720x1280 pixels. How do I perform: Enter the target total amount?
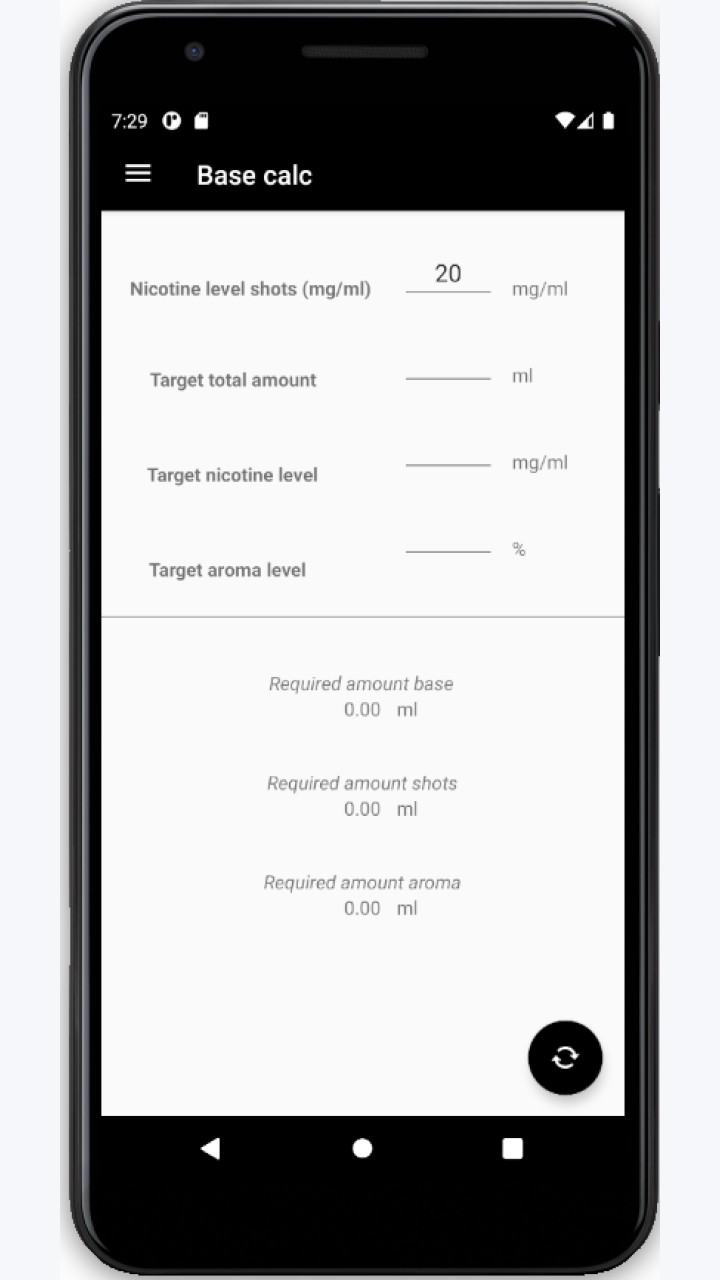click(448, 362)
